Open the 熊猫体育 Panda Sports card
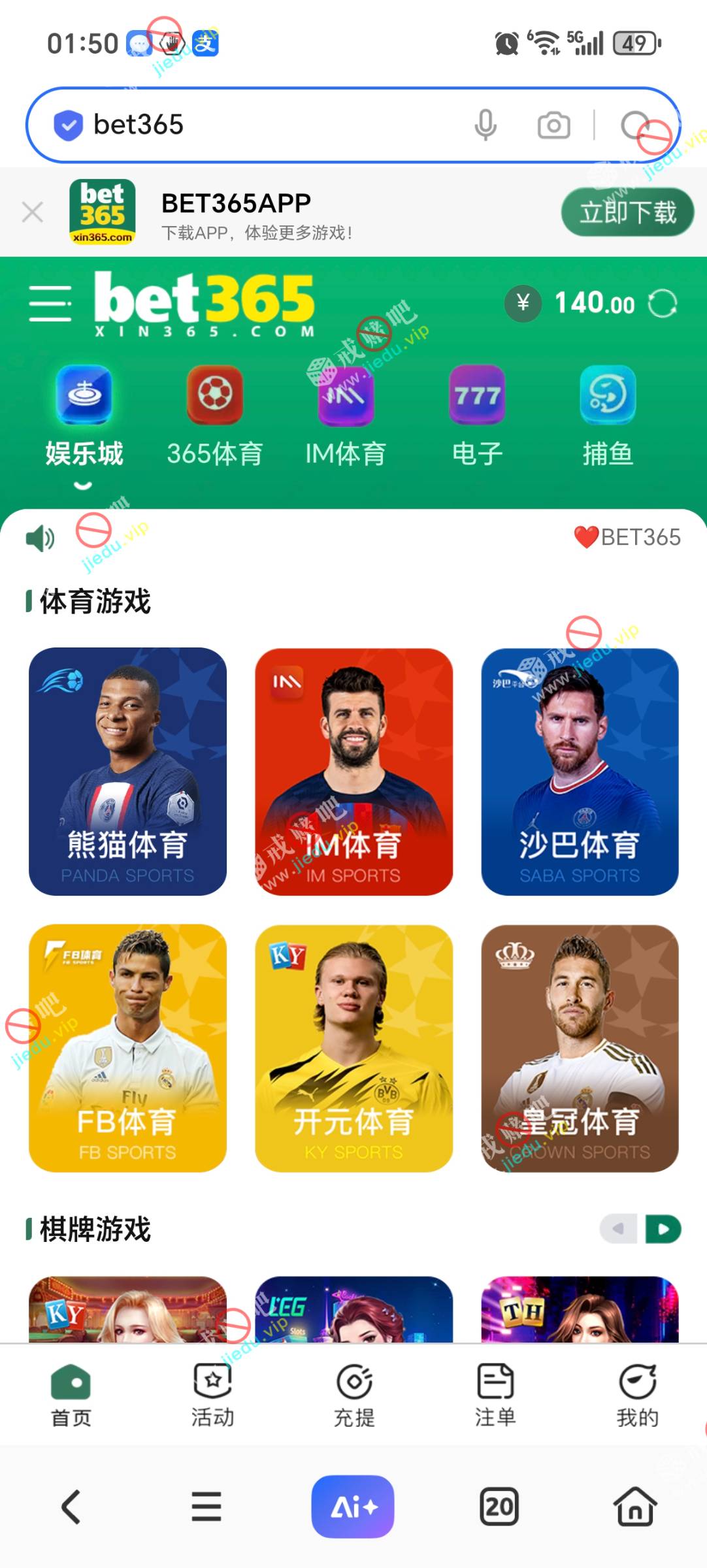This screenshot has height=1568, width=707. (x=127, y=771)
